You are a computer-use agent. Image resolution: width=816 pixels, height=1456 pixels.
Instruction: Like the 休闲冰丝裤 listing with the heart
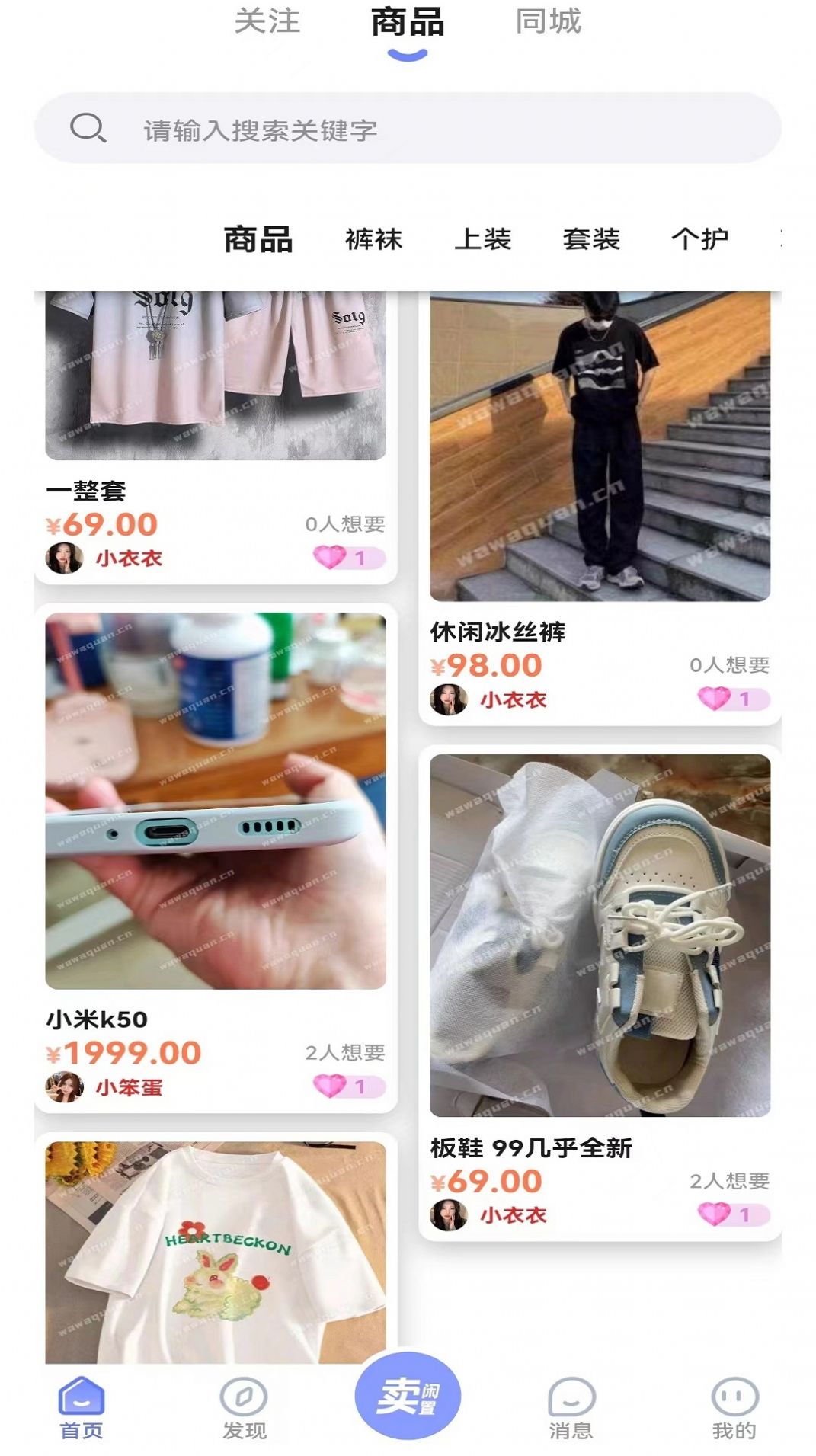click(x=734, y=699)
